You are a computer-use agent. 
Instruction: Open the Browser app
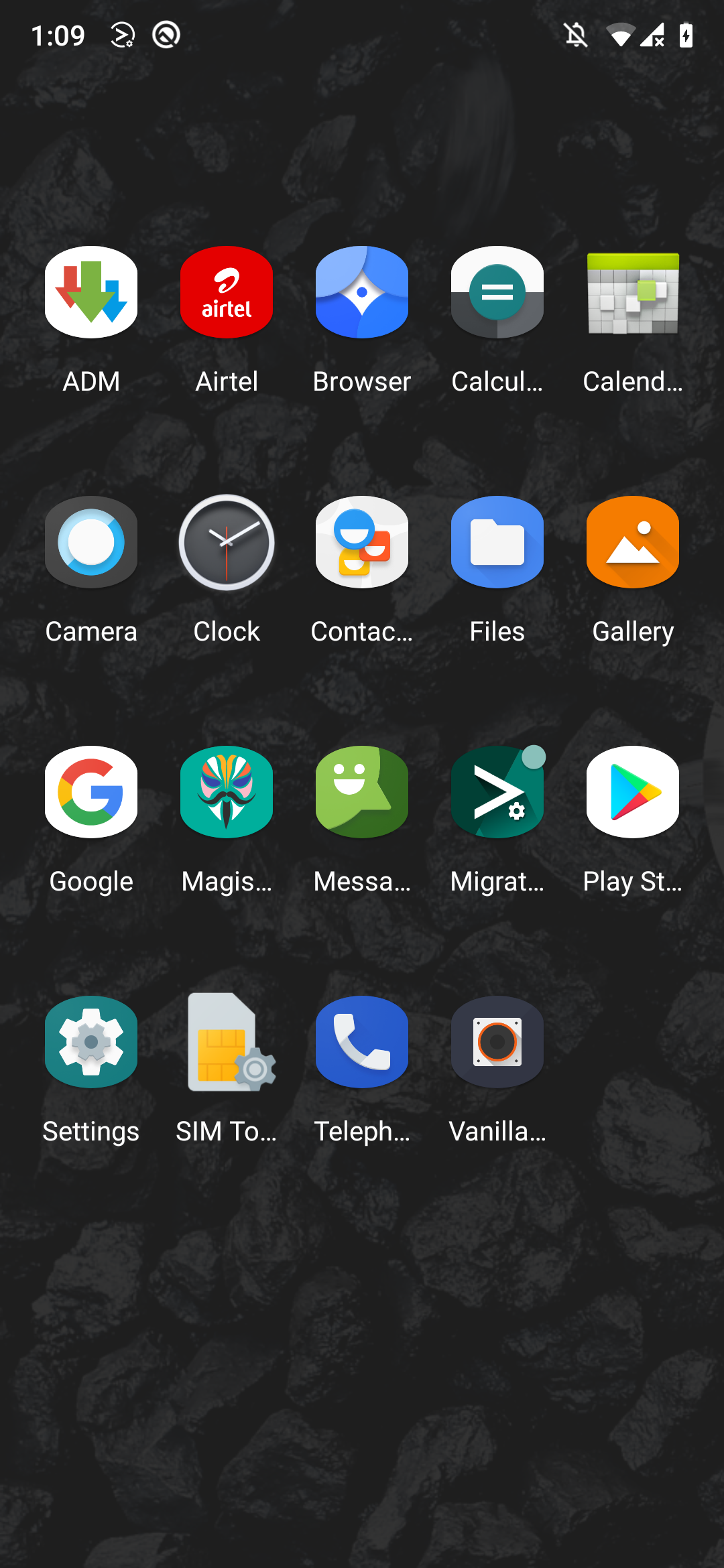click(x=362, y=293)
